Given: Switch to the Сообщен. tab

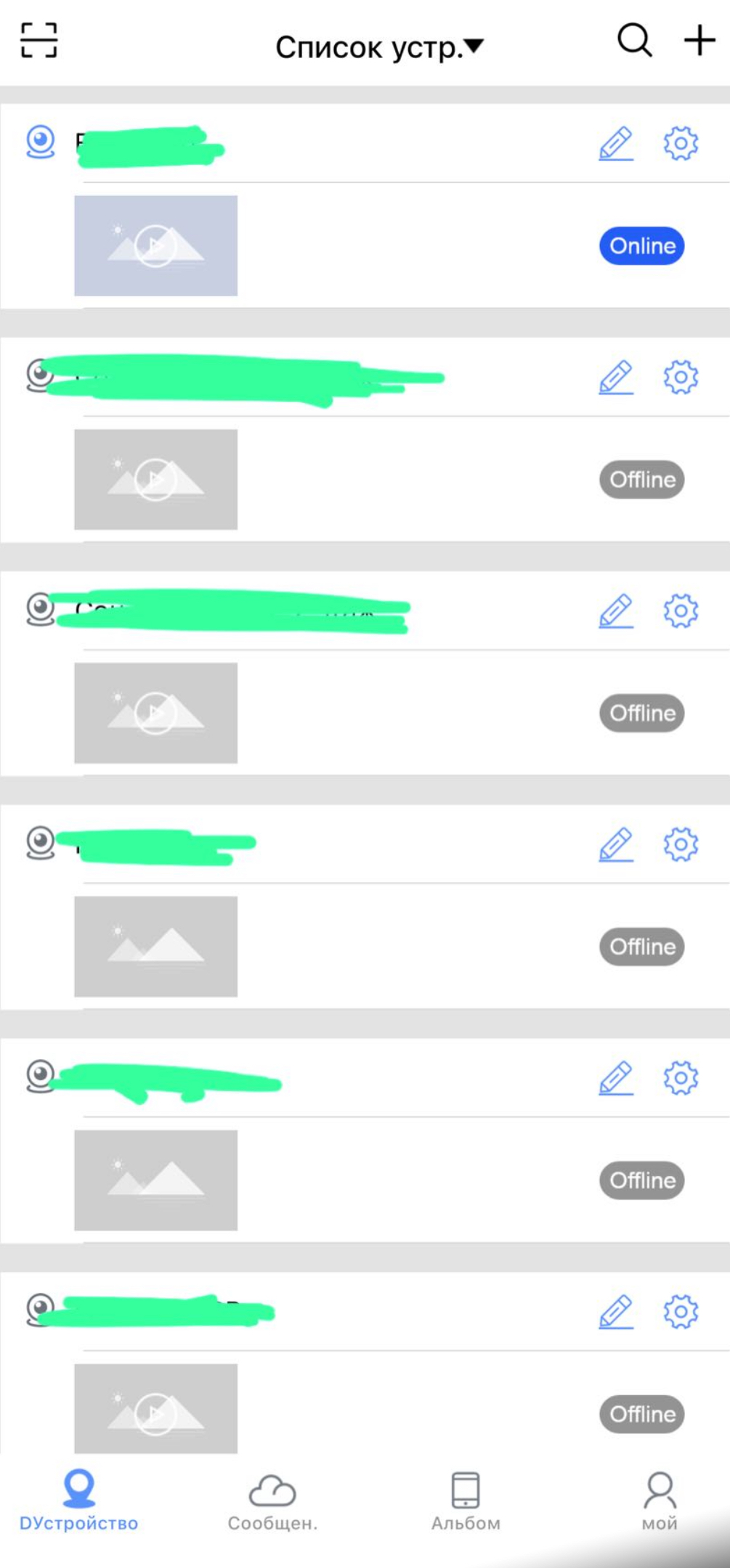Looking at the screenshot, I should click(x=272, y=1503).
